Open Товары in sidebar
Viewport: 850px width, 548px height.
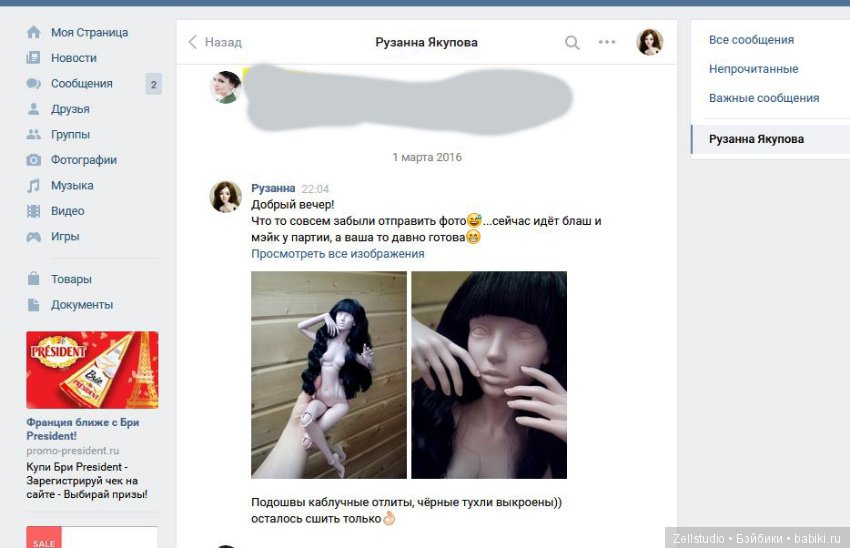71,279
